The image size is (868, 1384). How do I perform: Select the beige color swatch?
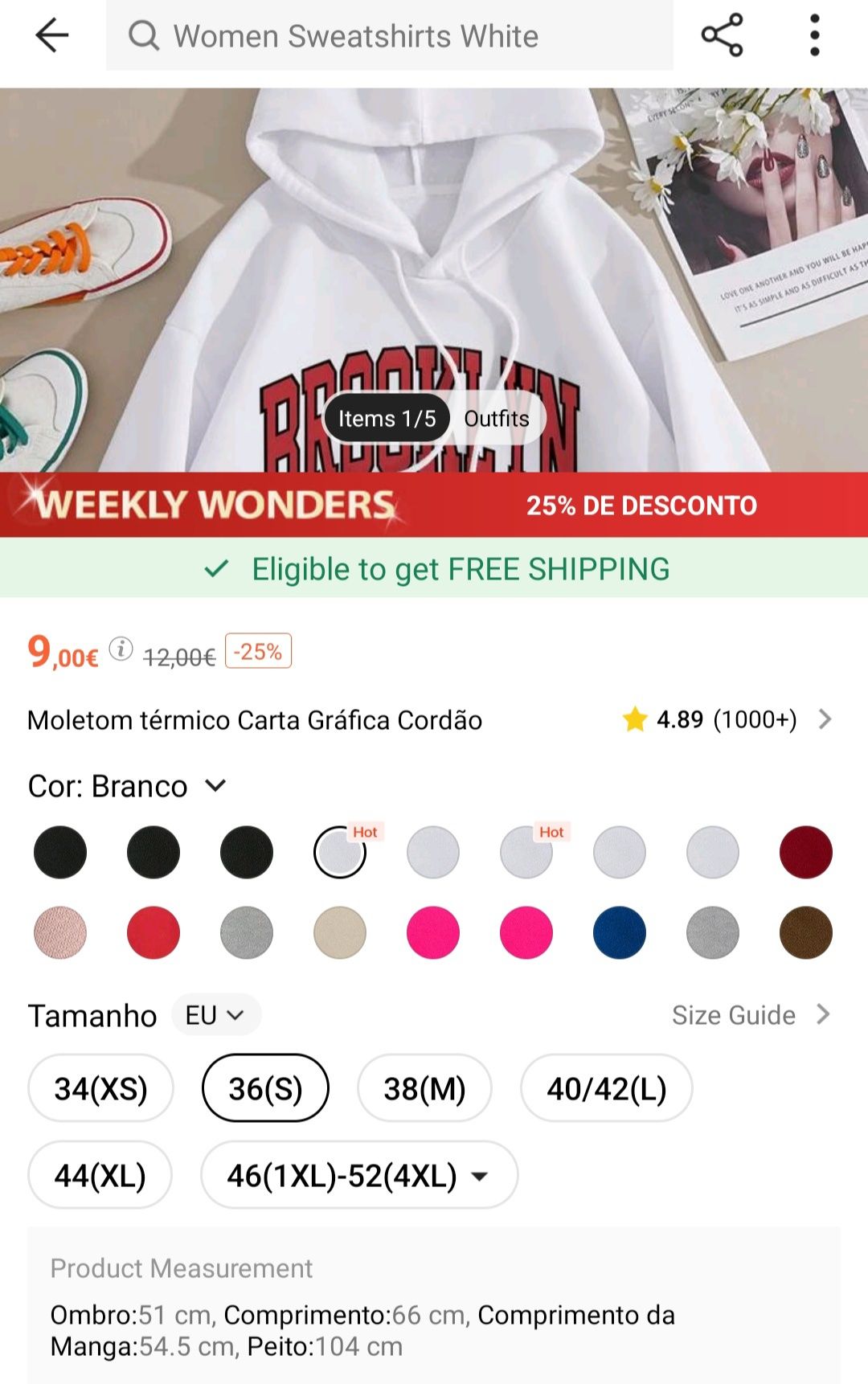click(x=339, y=932)
